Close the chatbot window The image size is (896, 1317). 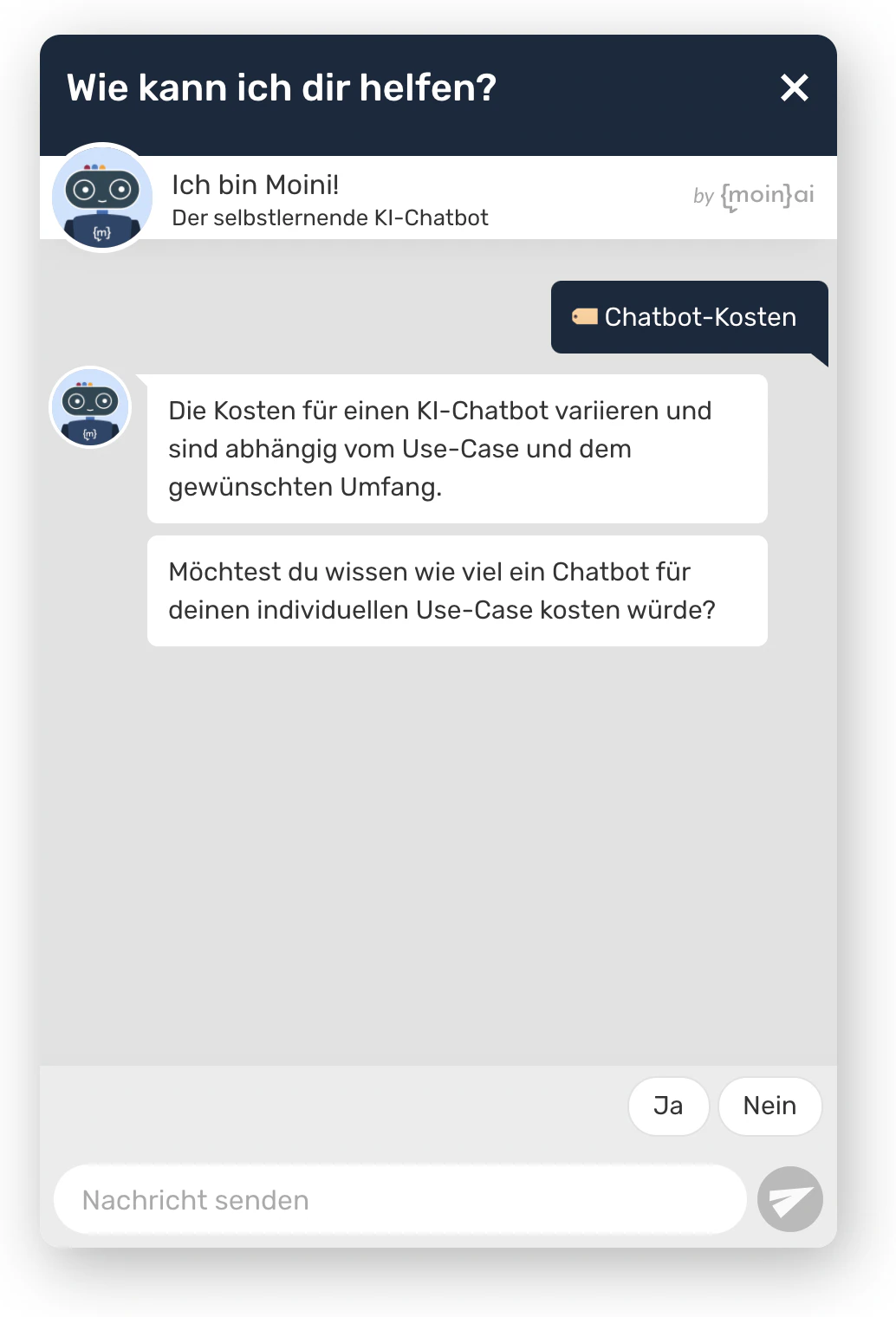pos(794,88)
